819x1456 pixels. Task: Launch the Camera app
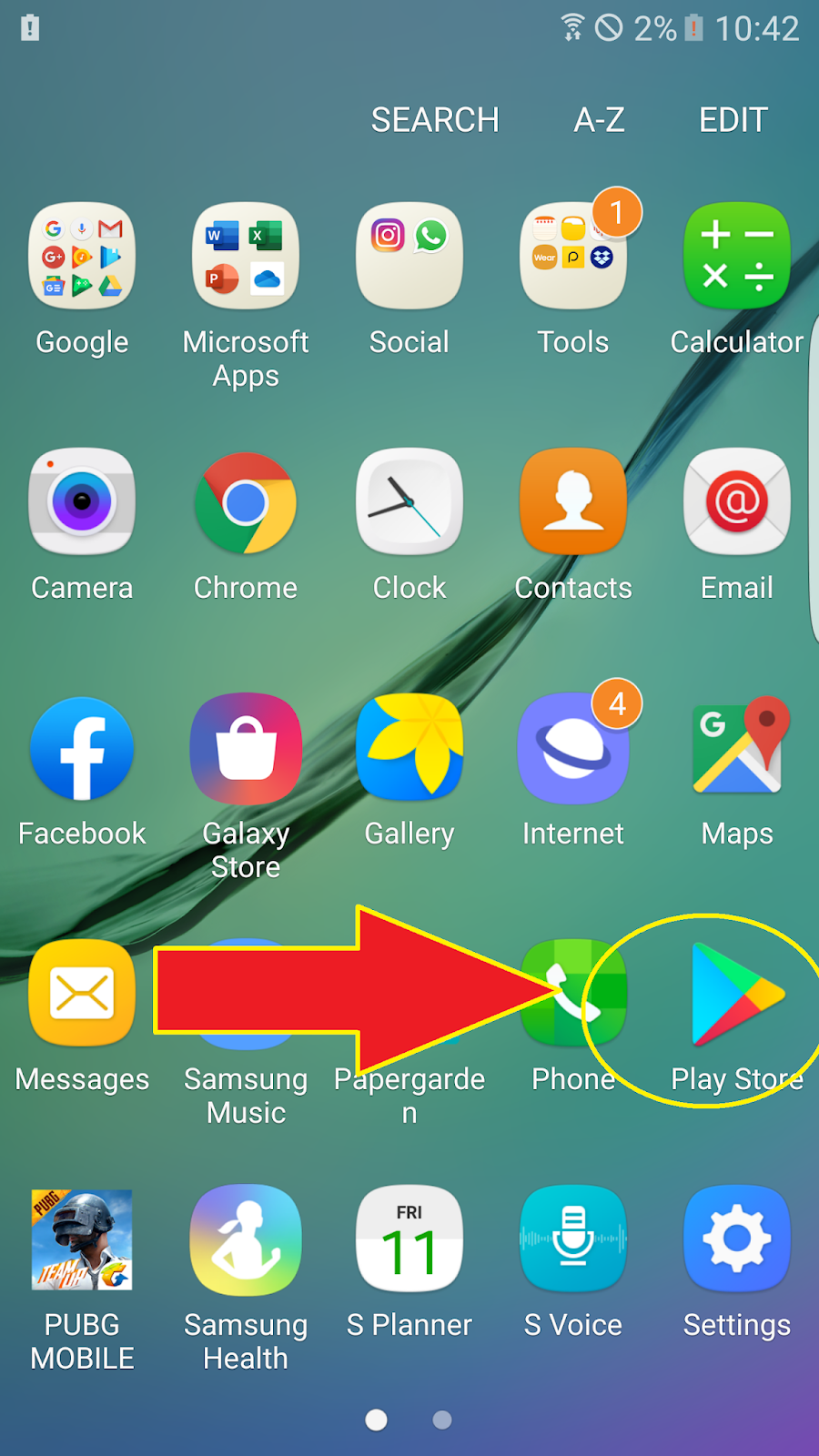(x=82, y=502)
